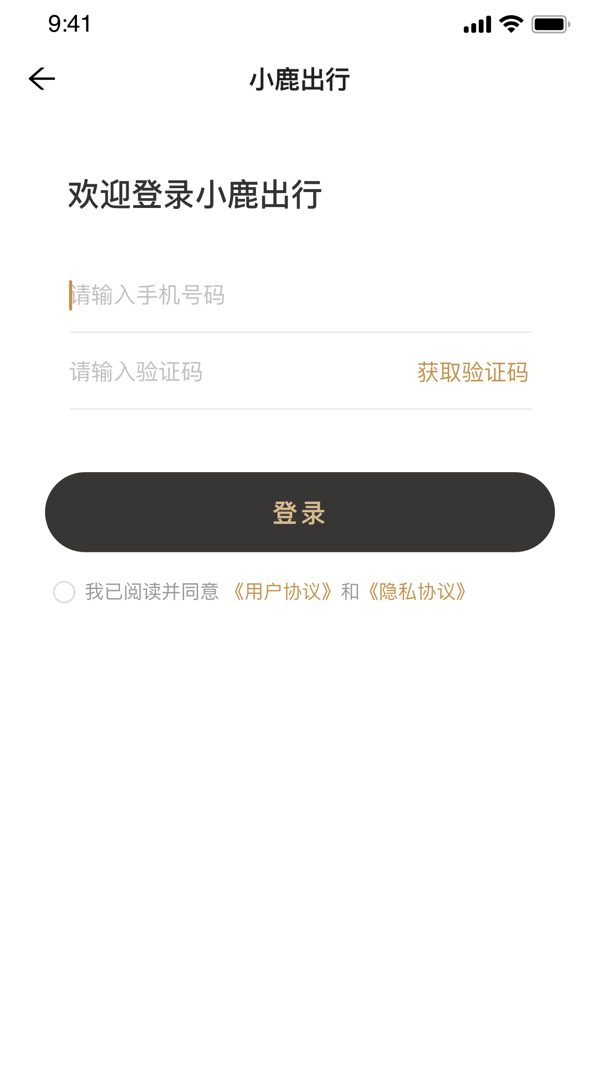Tap the 登录 login button
600x1067 pixels.
(300, 512)
